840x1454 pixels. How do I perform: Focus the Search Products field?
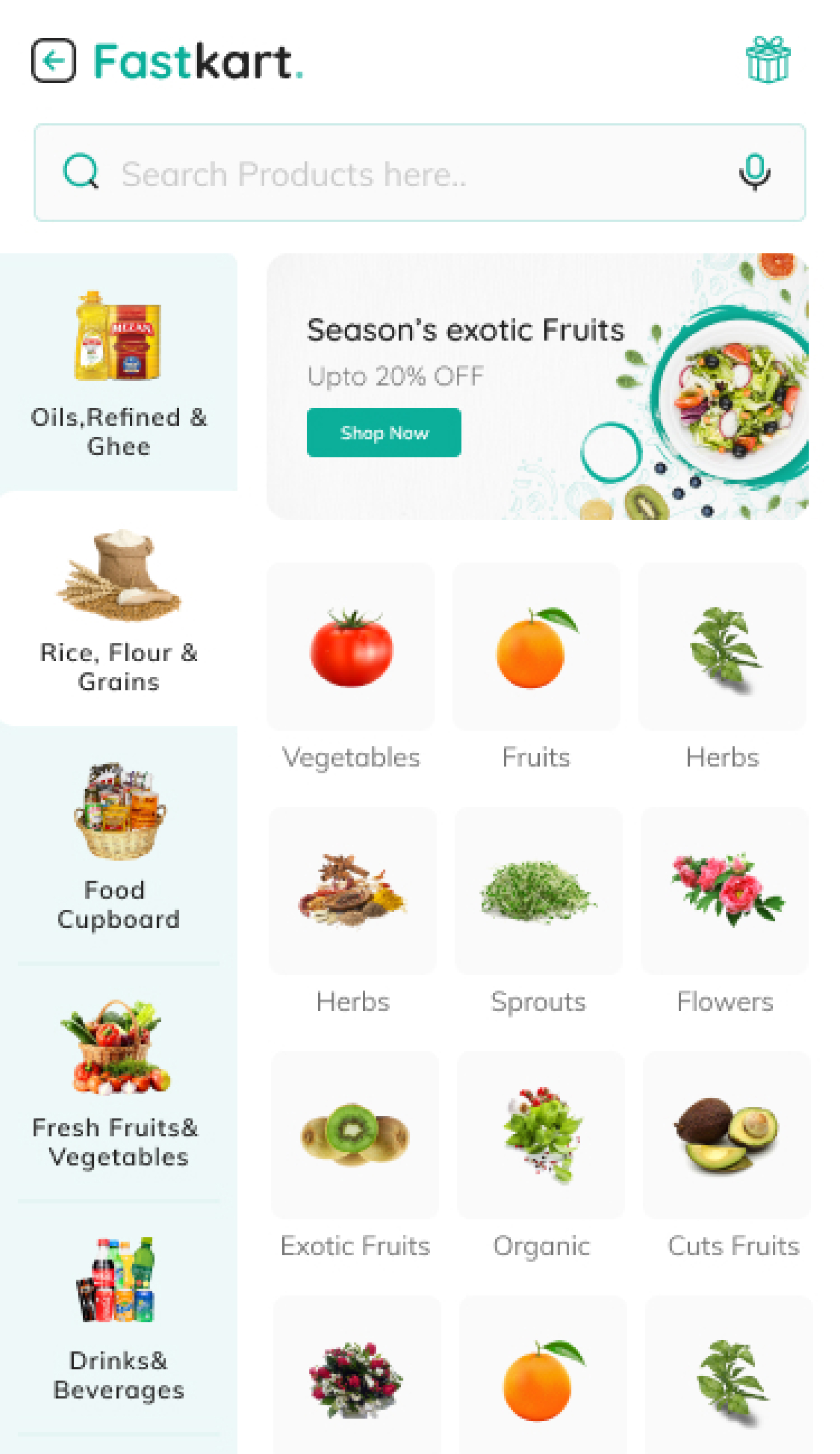(404, 173)
